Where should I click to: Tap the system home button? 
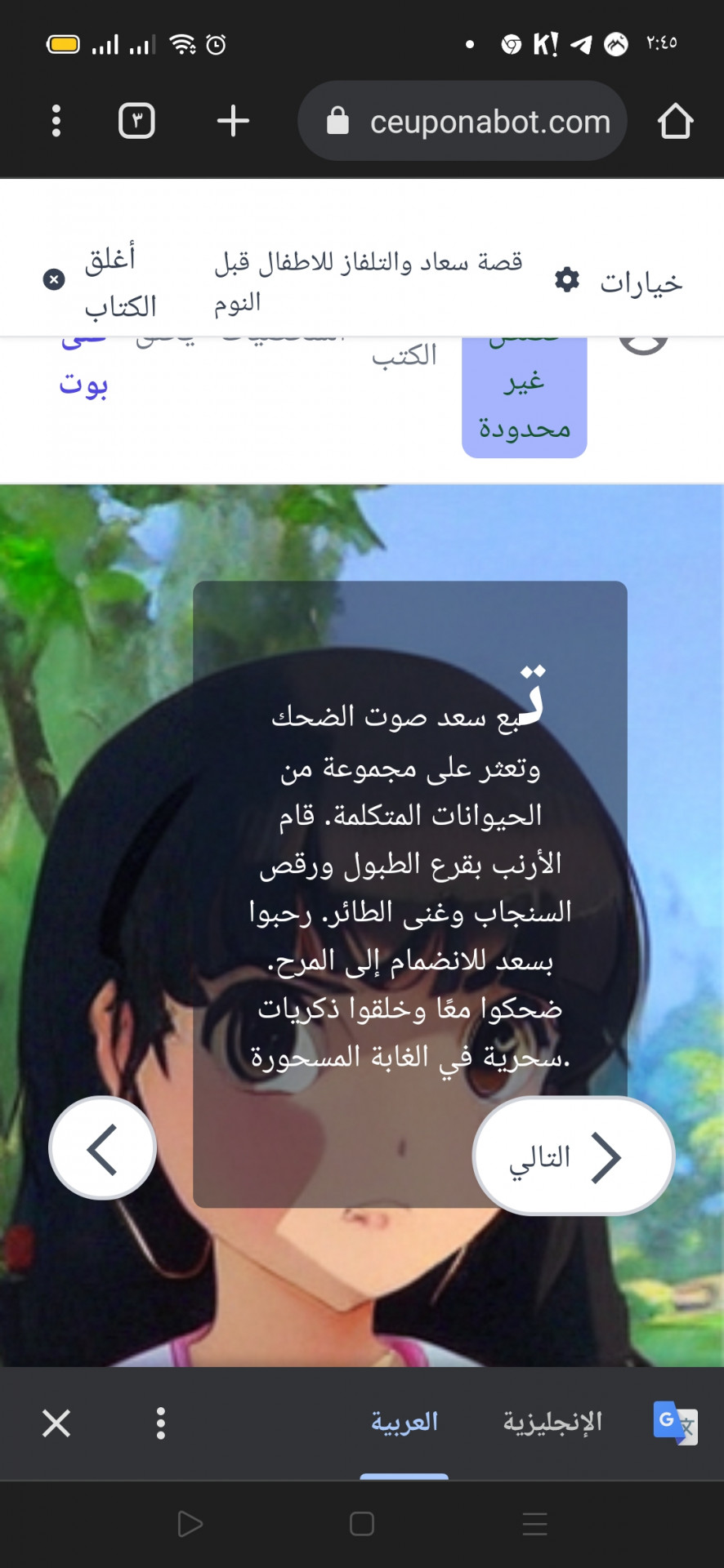362,1524
